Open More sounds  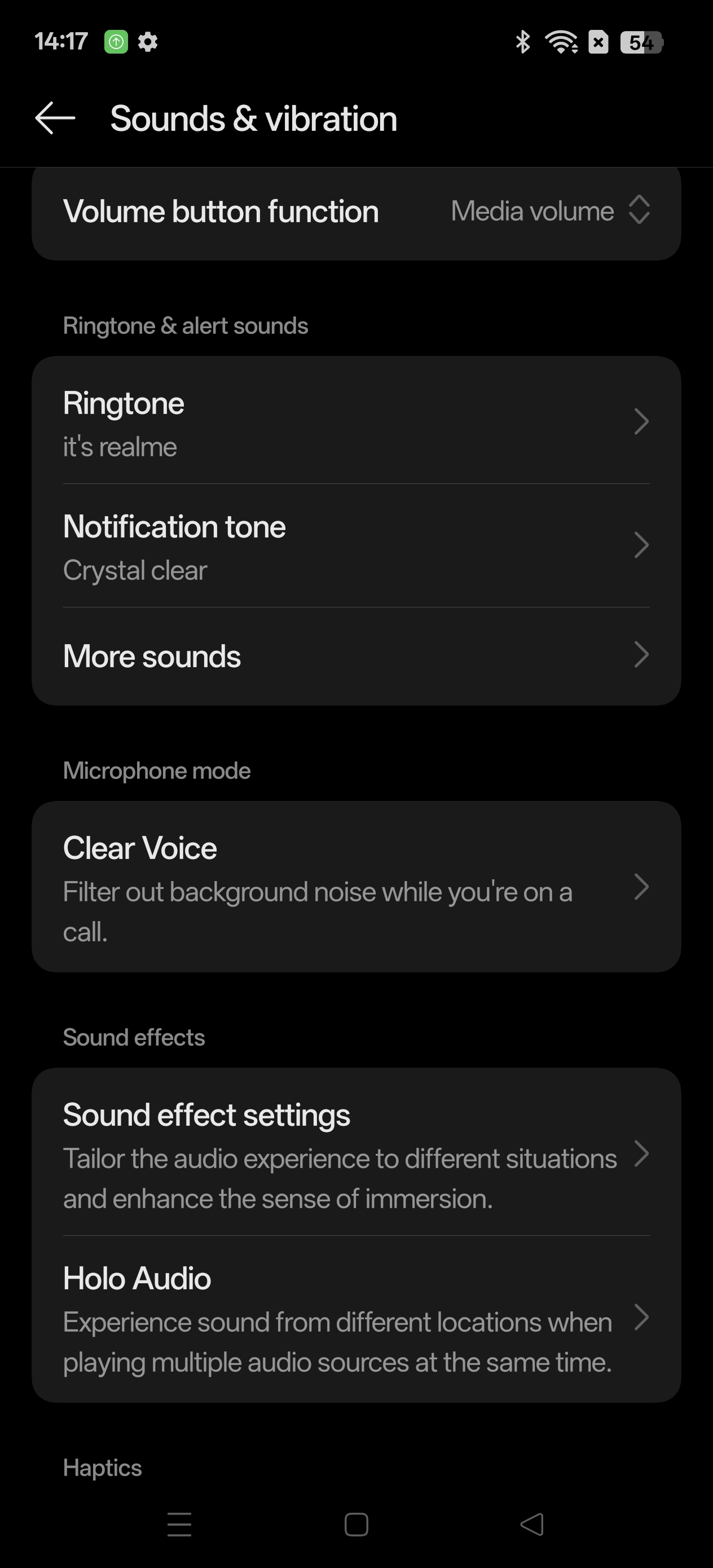point(355,656)
